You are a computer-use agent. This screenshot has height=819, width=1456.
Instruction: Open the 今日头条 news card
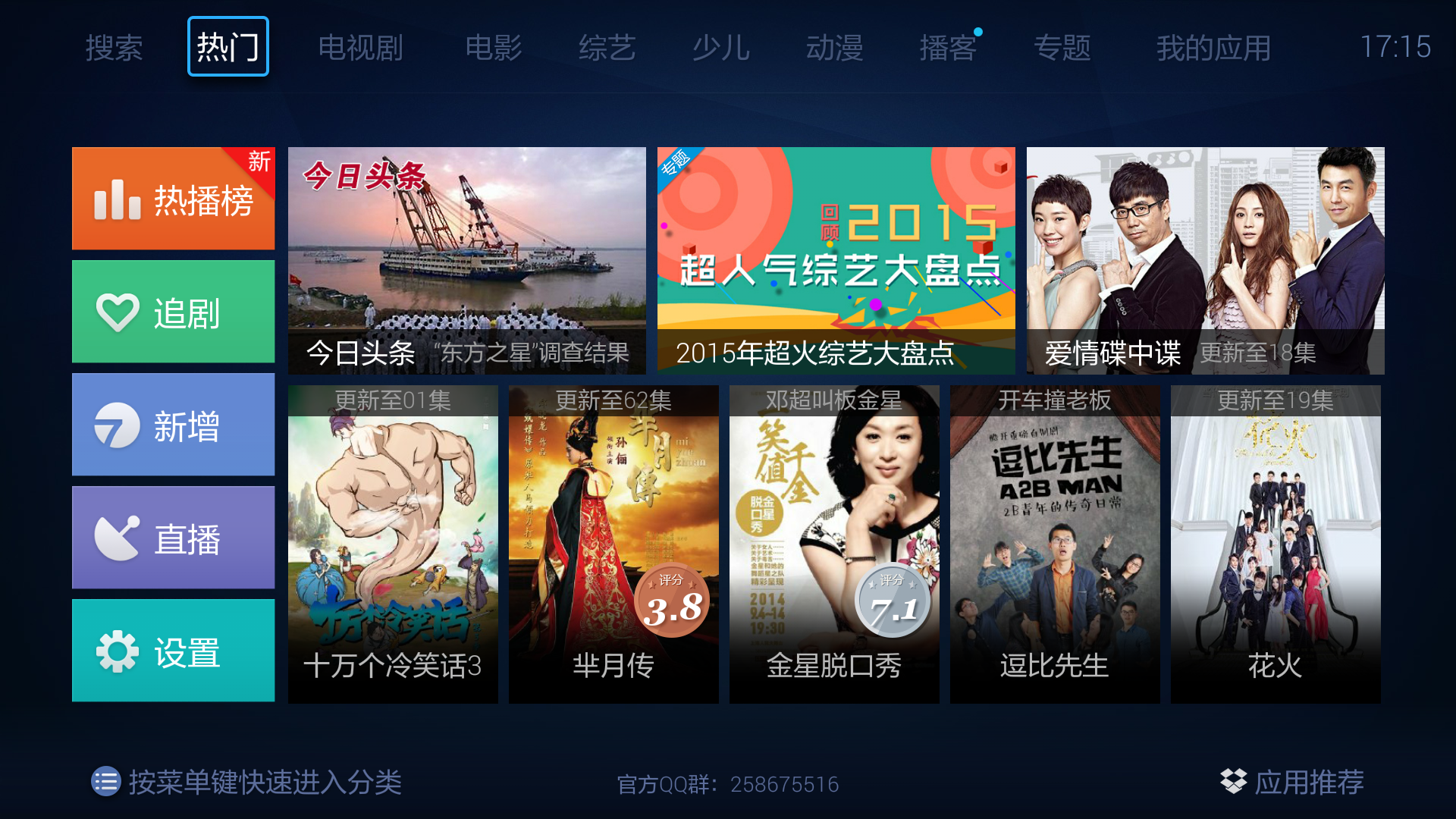pyautogui.click(x=466, y=260)
